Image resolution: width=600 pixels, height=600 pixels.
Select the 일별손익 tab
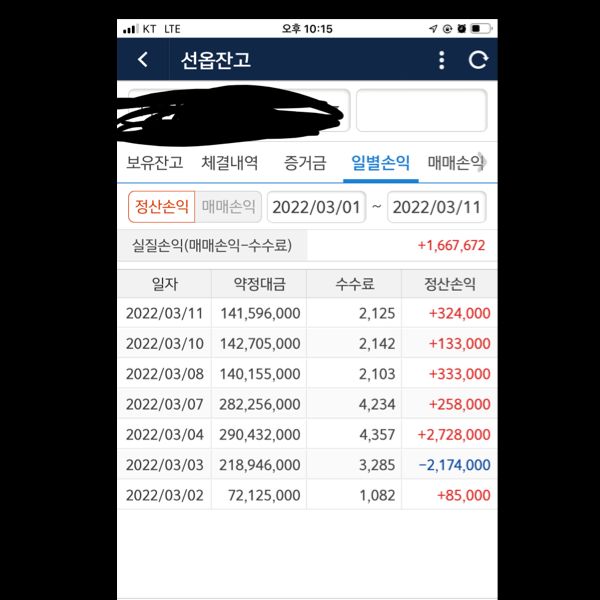point(381,163)
